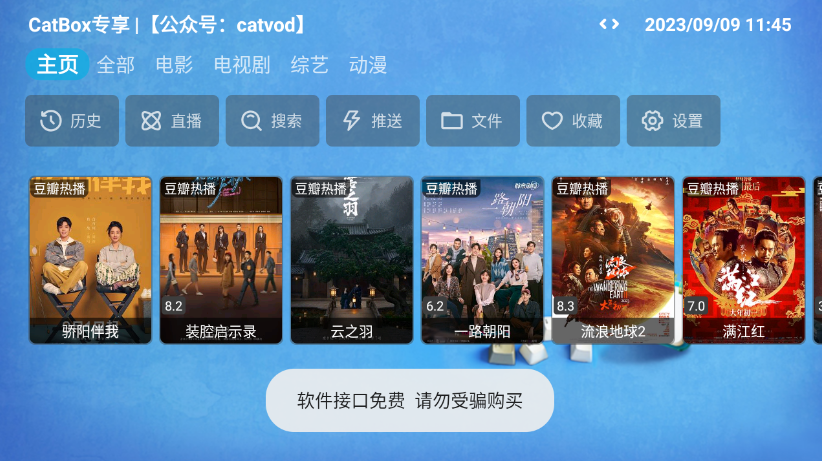
Task: Tap the source switch arrows icon
Action: click(x=610, y=25)
